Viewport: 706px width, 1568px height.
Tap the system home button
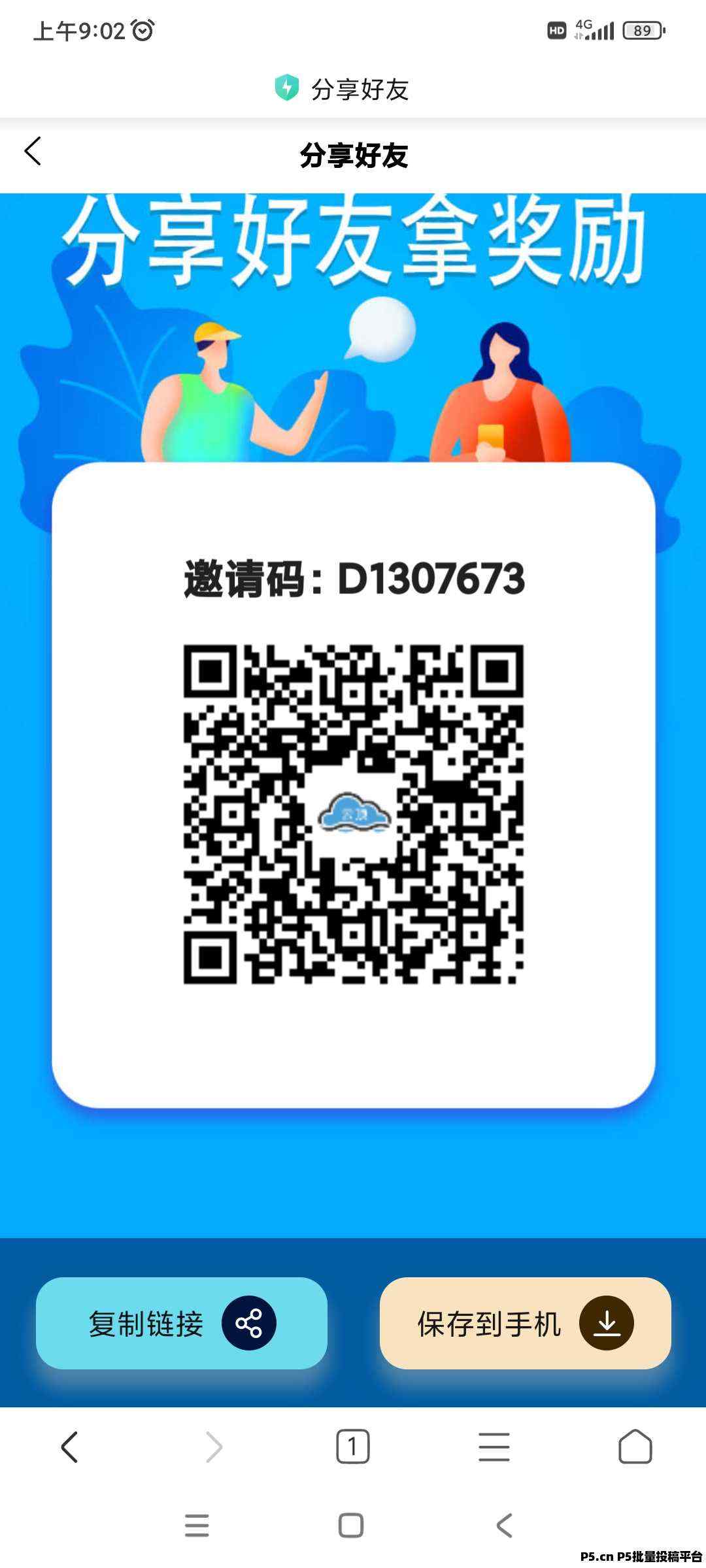pyautogui.click(x=351, y=1526)
